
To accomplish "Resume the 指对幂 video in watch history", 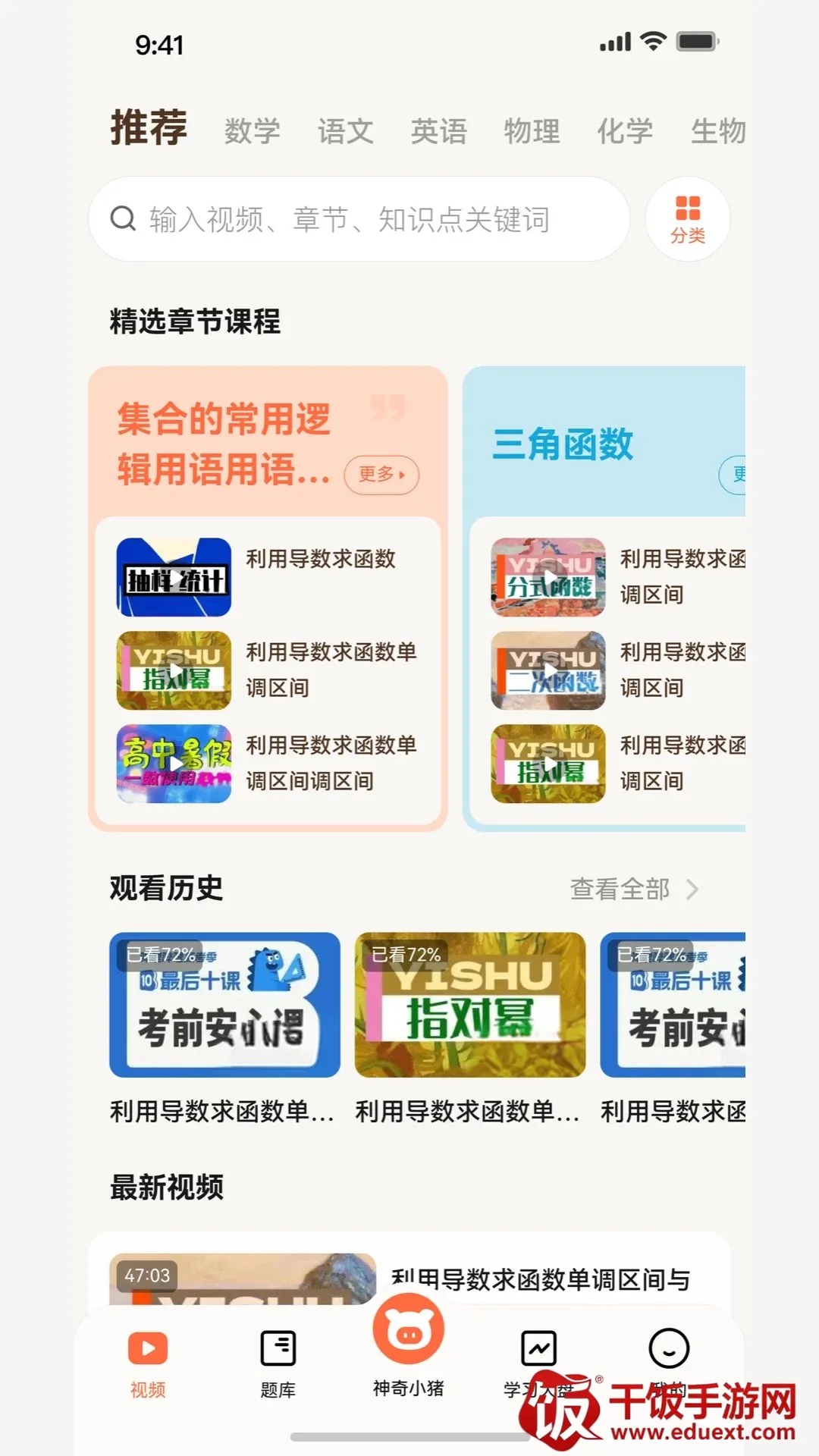I will tap(470, 1005).
